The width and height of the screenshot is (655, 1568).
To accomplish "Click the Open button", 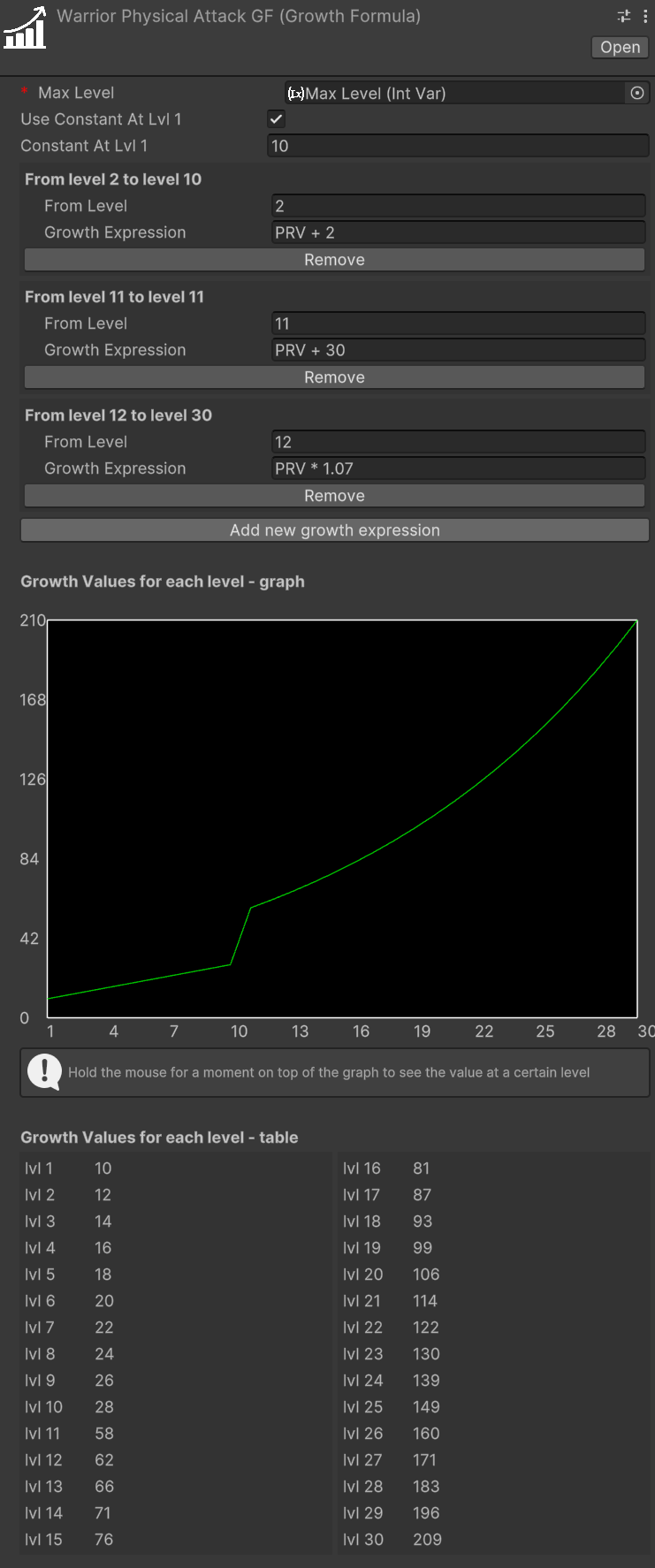I will tap(620, 48).
